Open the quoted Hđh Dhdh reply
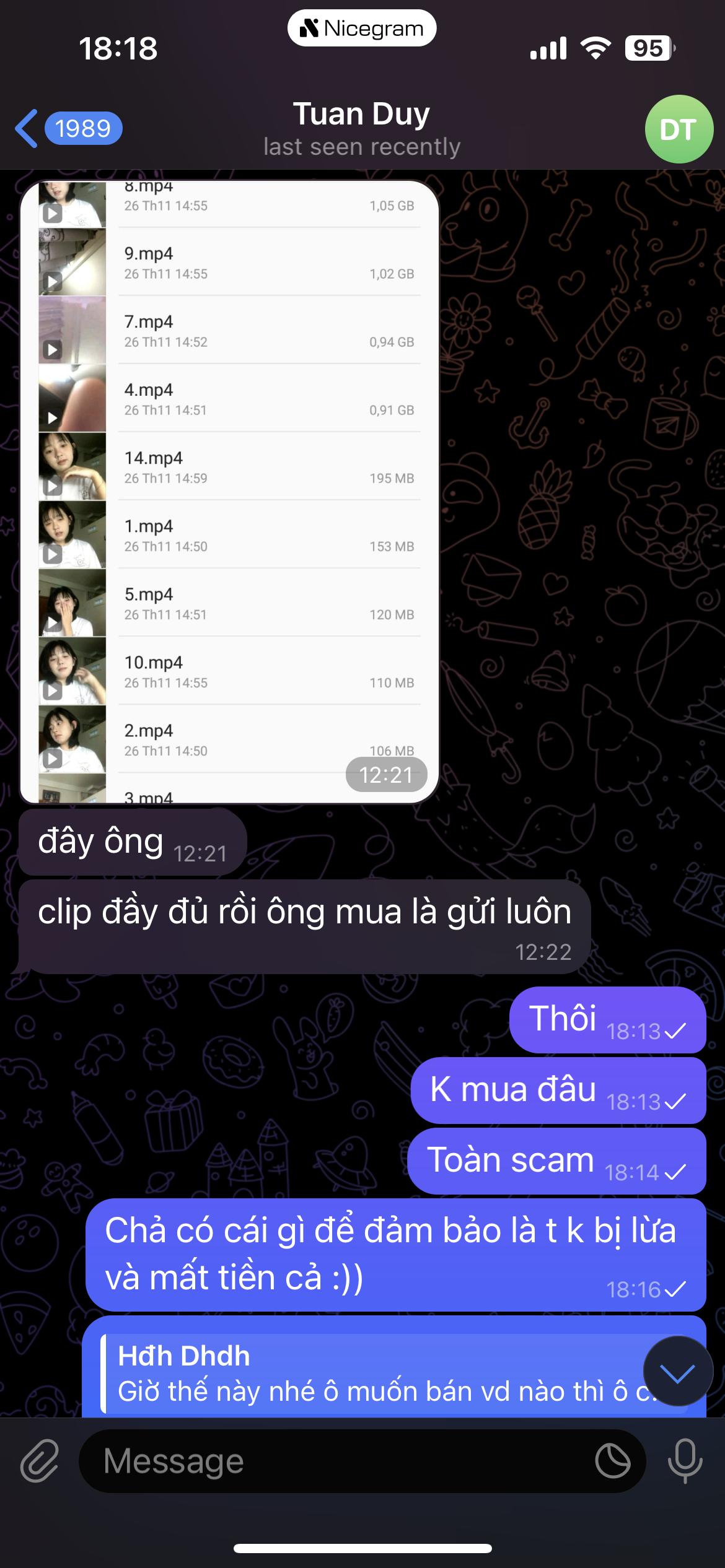 (372, 1374)
